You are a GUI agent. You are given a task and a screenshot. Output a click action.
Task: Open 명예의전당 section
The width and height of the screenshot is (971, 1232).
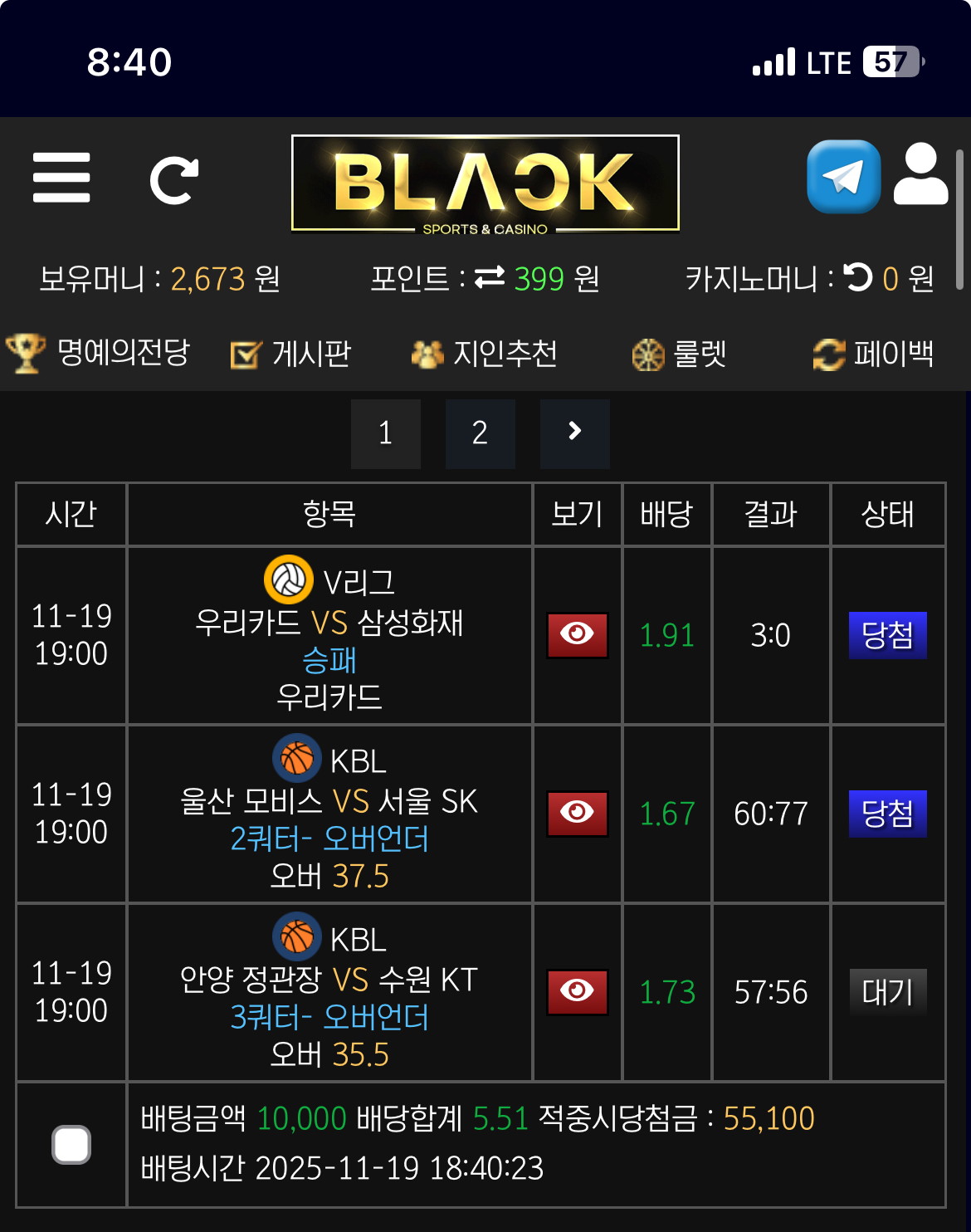98,354
